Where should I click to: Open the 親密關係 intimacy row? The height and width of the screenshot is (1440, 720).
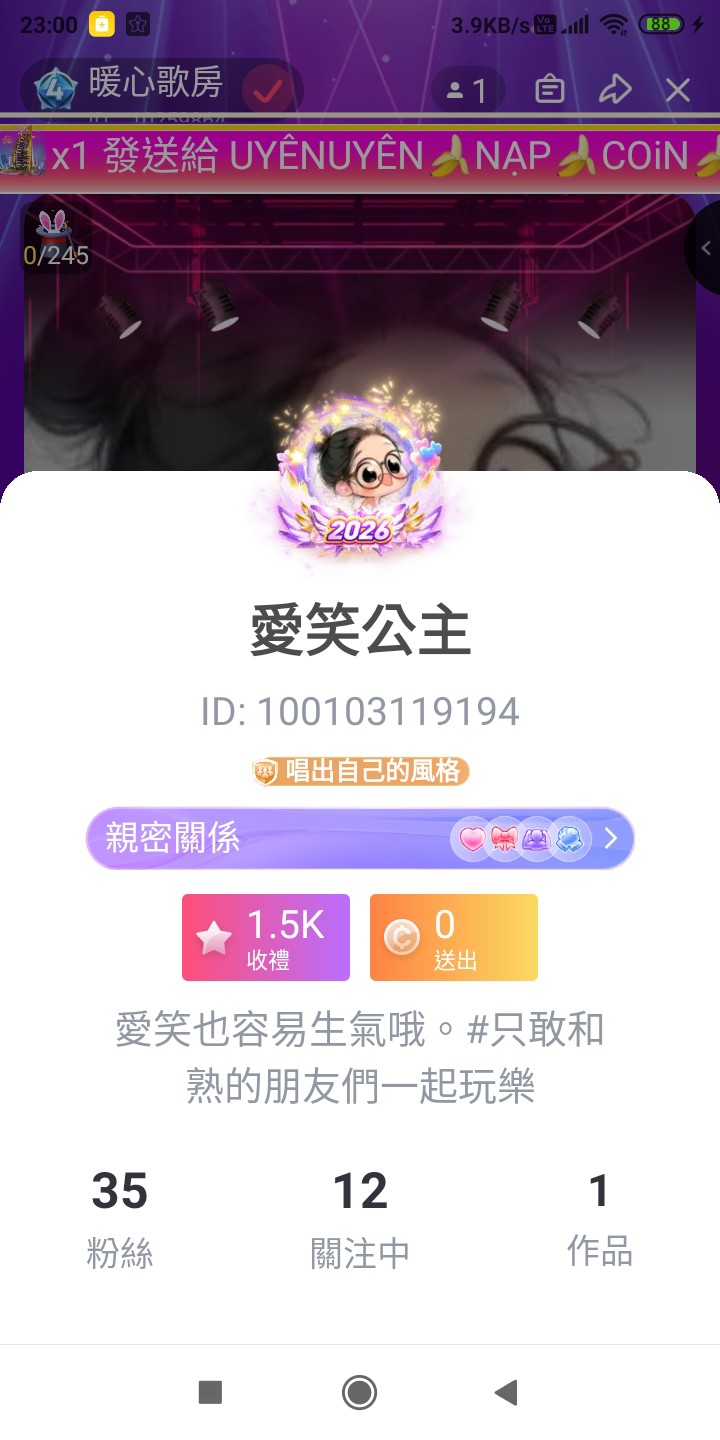click(360, 838)
